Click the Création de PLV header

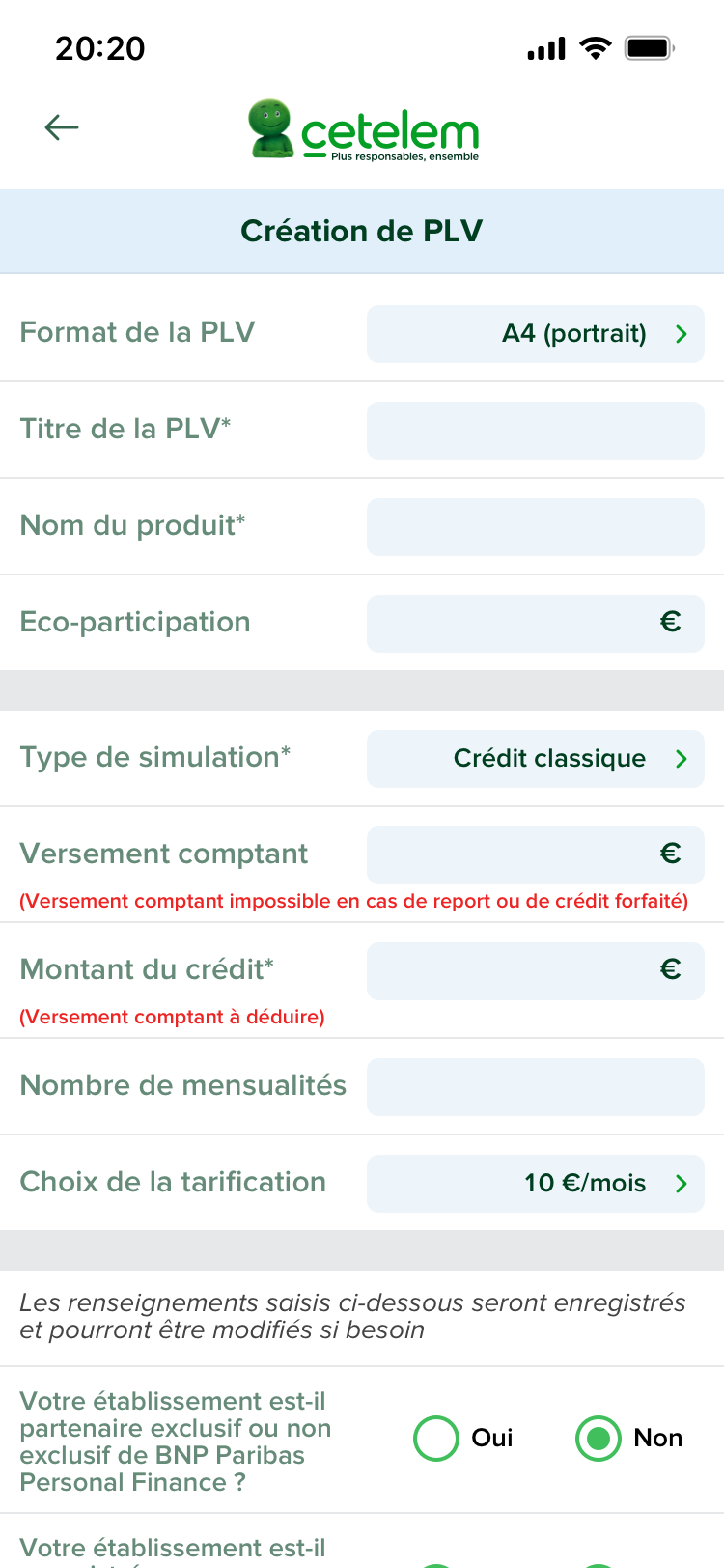coord(362,231)
